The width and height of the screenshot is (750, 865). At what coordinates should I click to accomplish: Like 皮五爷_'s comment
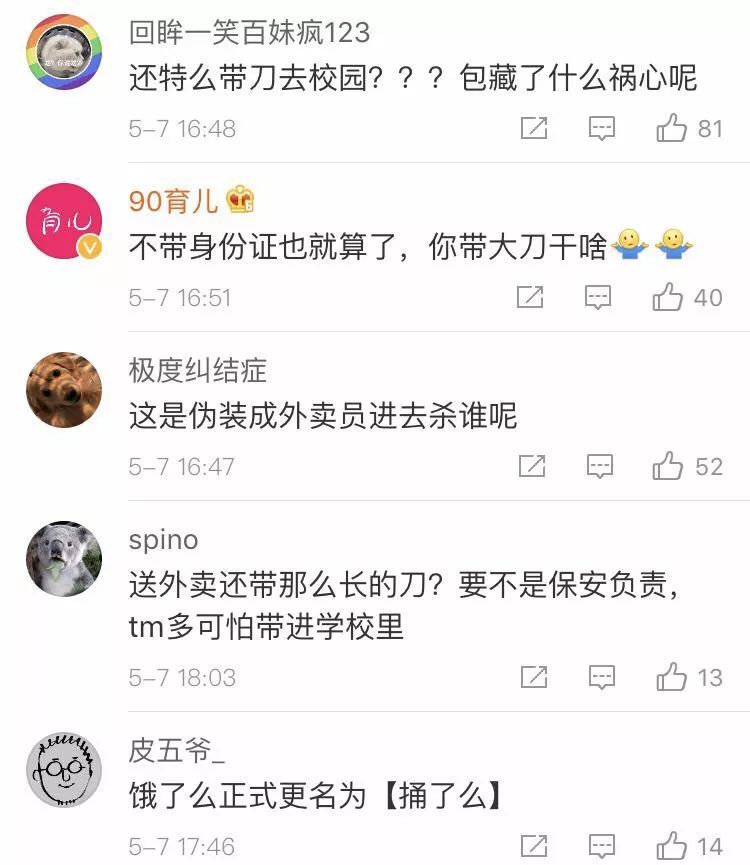[x=672, y=846]
